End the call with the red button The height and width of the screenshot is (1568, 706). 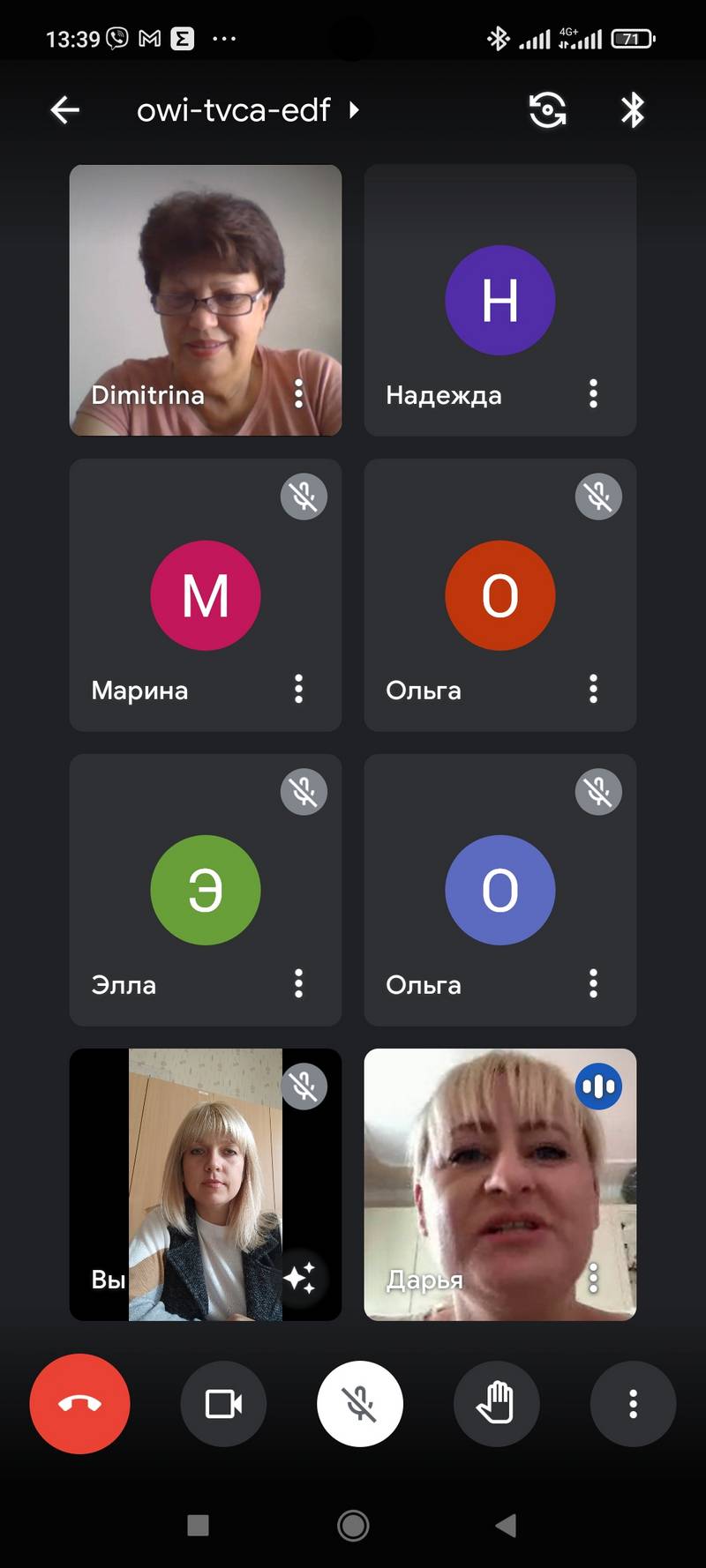[79, 1404]
